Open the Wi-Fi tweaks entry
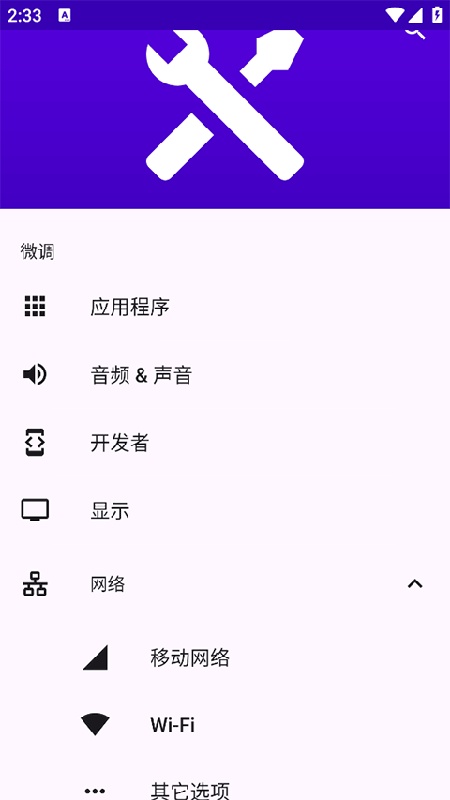 click(x=225, y=724)
